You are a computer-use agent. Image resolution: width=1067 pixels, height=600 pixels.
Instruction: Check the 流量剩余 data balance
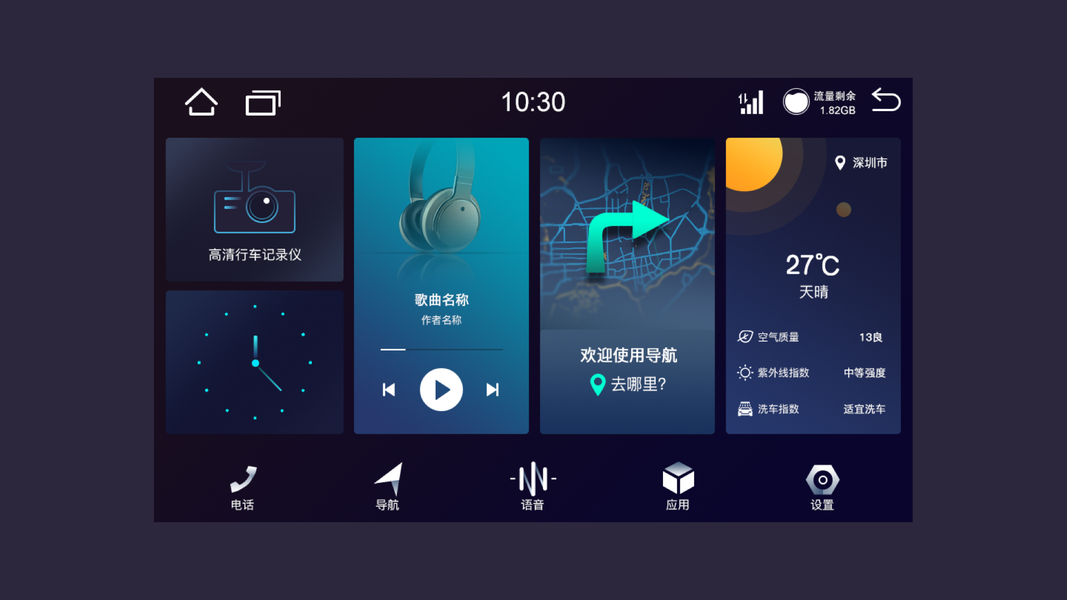coord(820,102)
